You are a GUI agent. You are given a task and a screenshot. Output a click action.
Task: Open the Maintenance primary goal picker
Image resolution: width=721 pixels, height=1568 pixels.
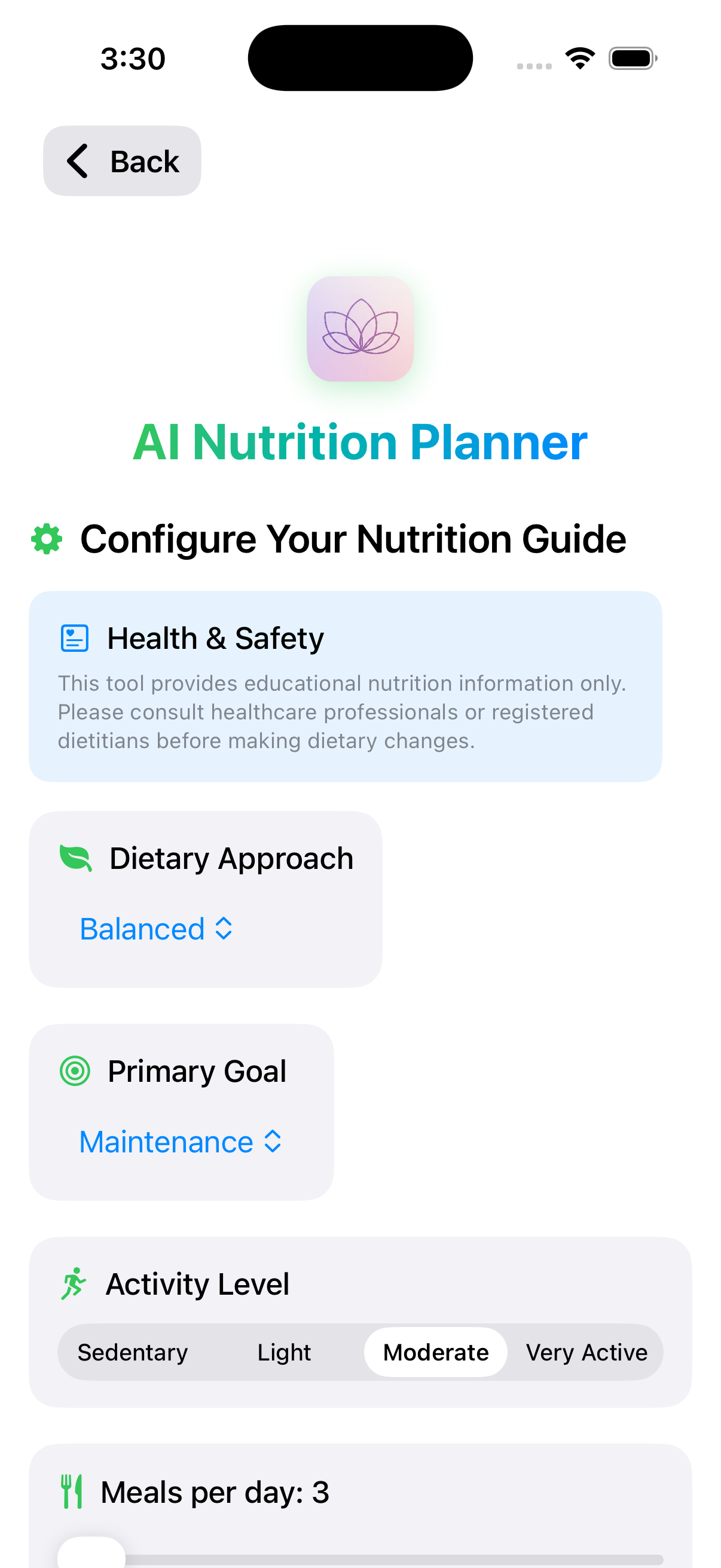click(181, 1142)
